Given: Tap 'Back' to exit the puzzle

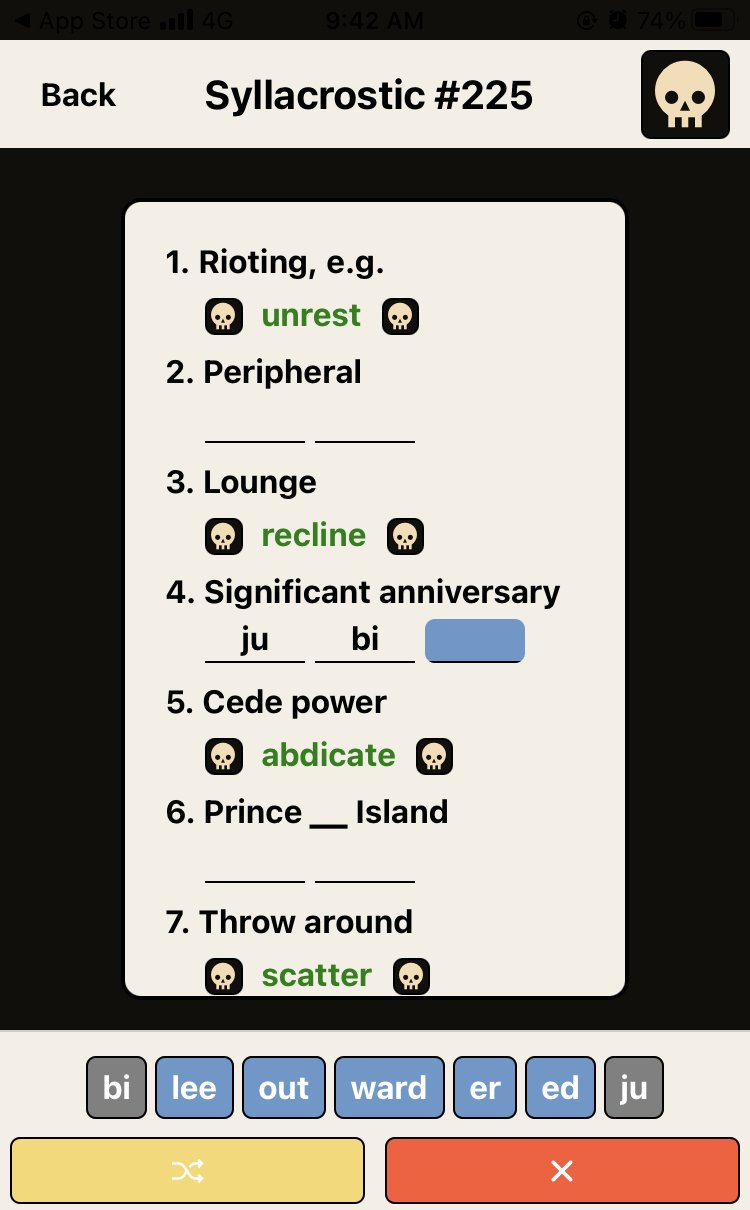Looking at the screenshot, I should [x=77, y=94].
